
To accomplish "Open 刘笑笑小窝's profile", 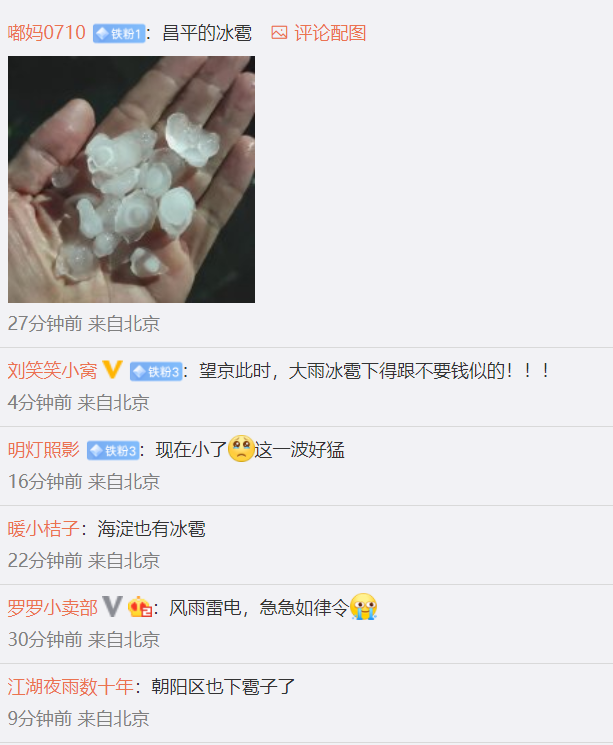I will click(52, 371).
